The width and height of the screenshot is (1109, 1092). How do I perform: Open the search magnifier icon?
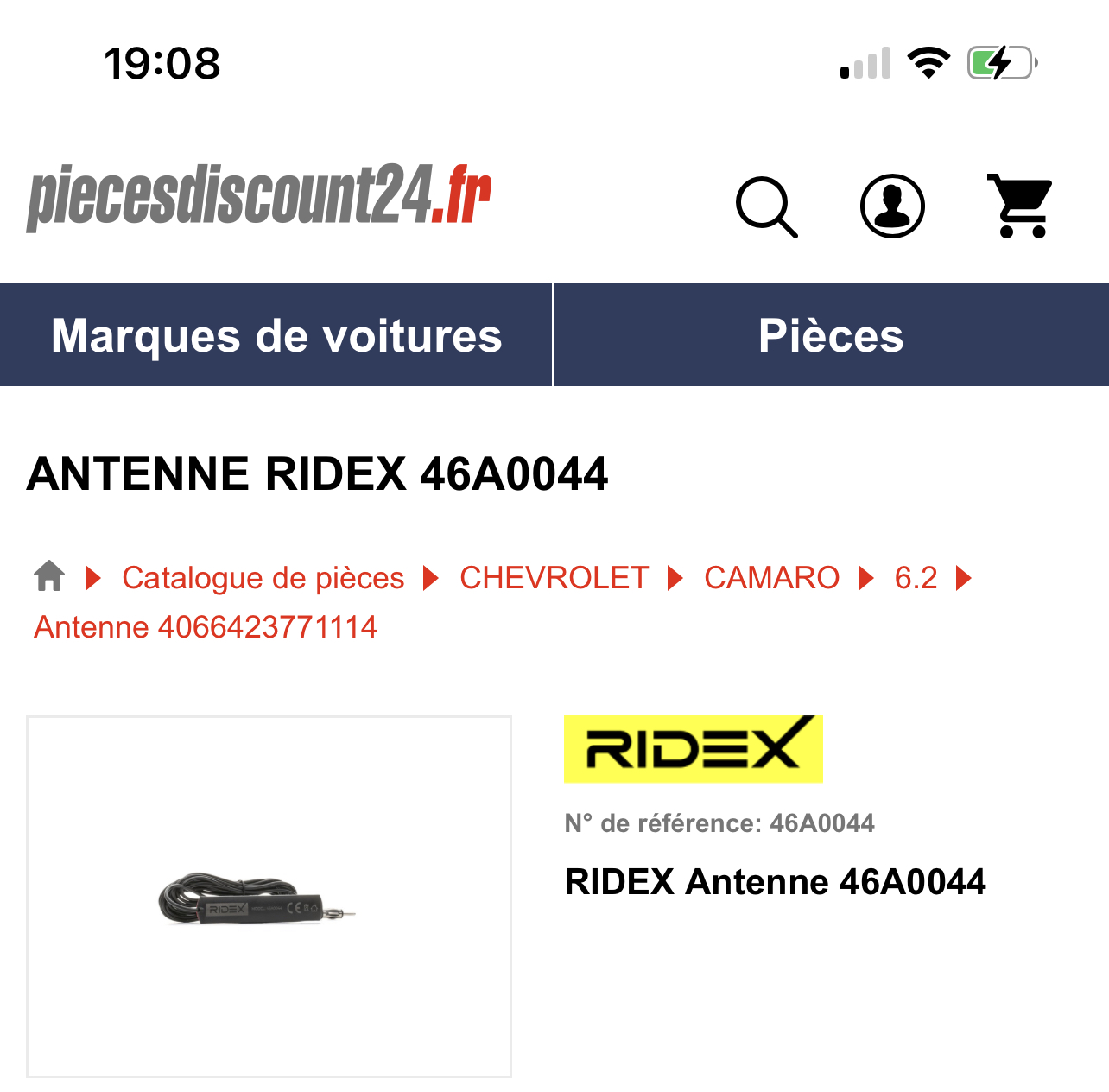coord(766,207)
